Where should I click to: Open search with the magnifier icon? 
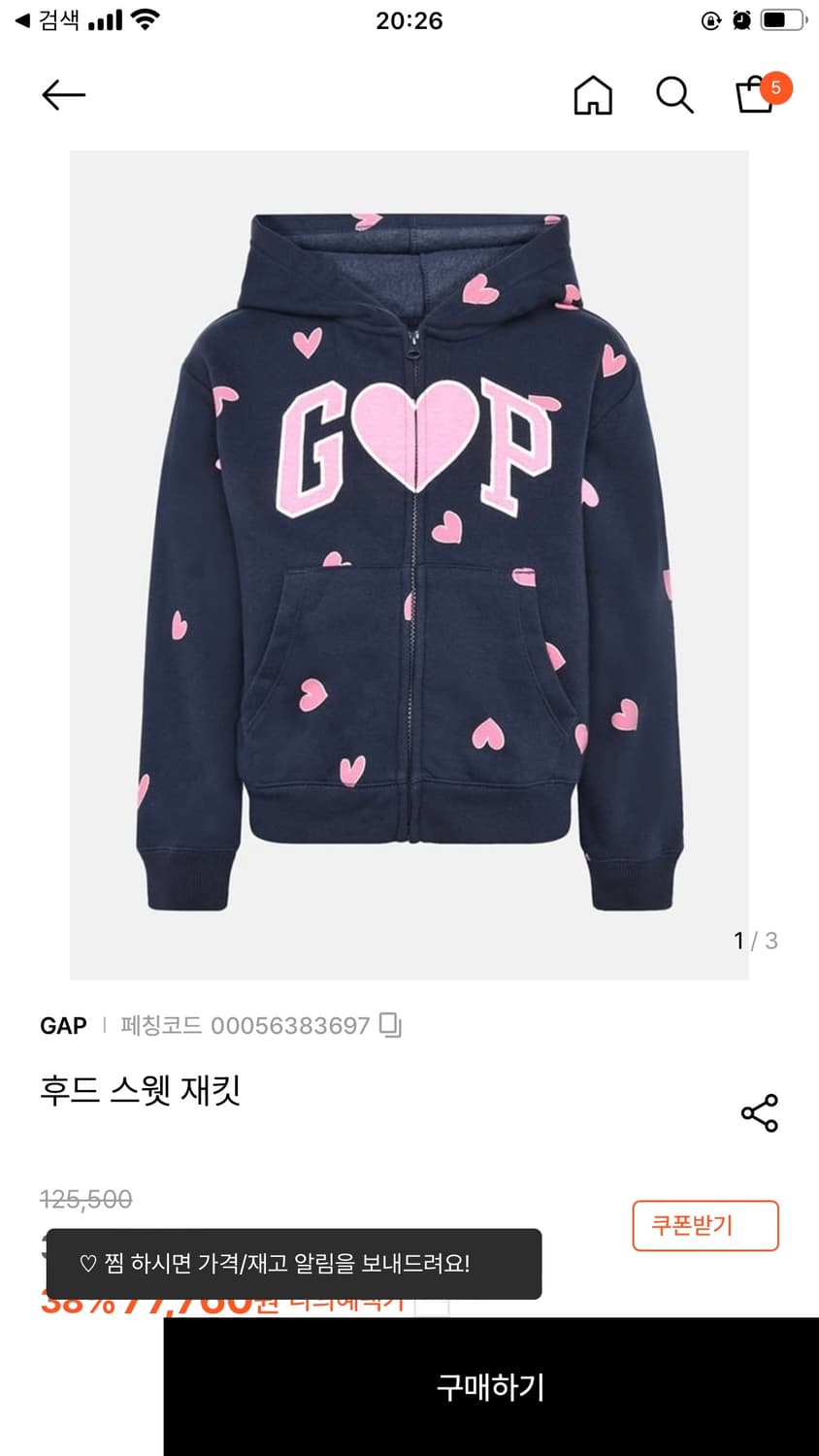(x=673, y=95)
